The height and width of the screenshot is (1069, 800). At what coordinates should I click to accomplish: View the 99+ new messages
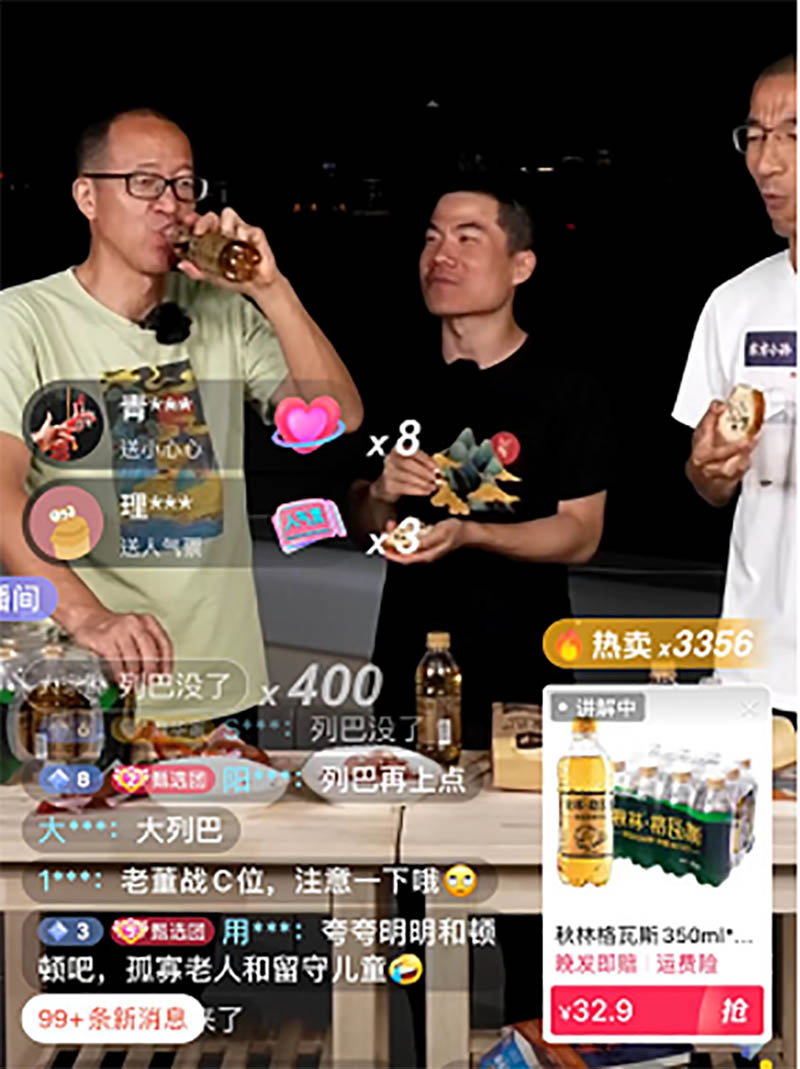tap(112, 1018)
